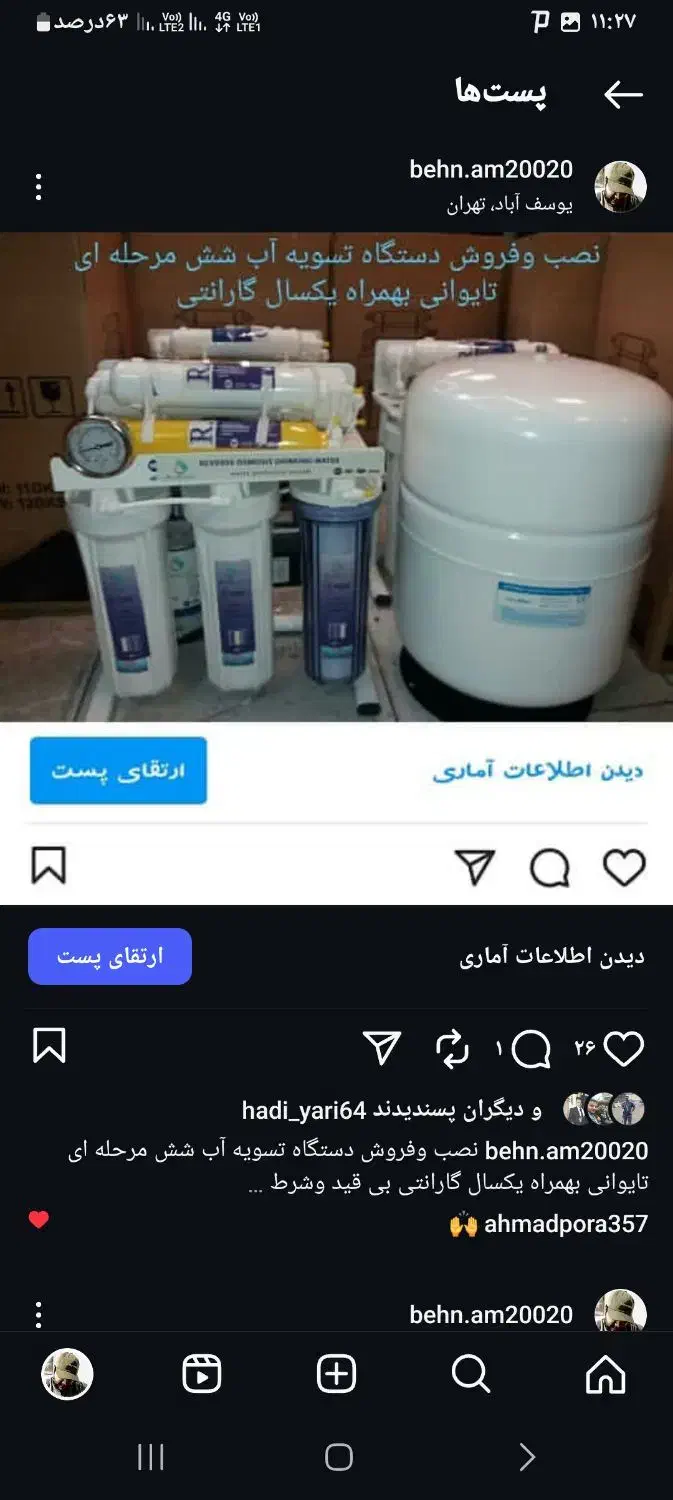
Task: Like the post using heart showing ۲۶
Action: point(624,1048)
